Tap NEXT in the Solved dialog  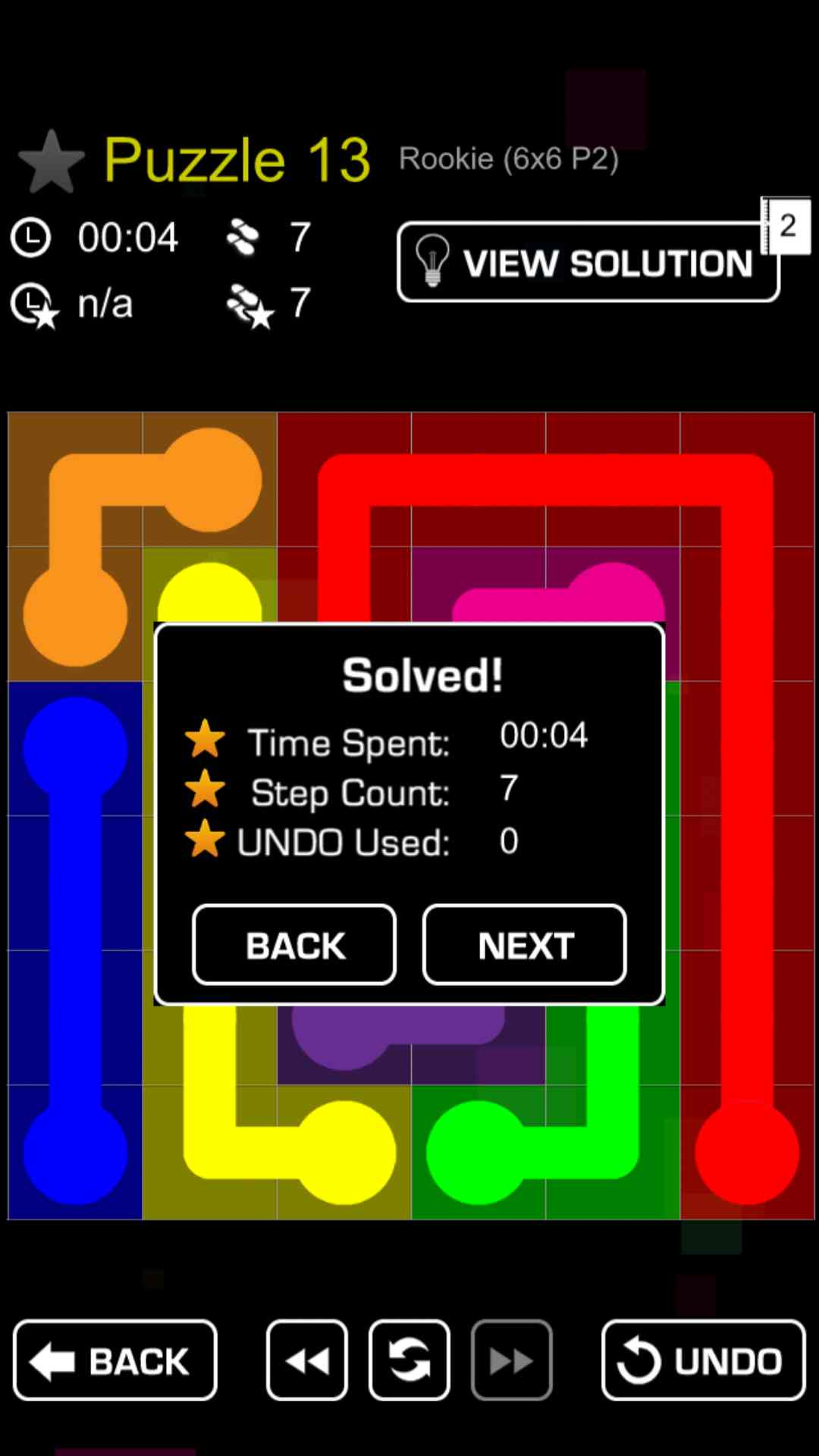524,945
